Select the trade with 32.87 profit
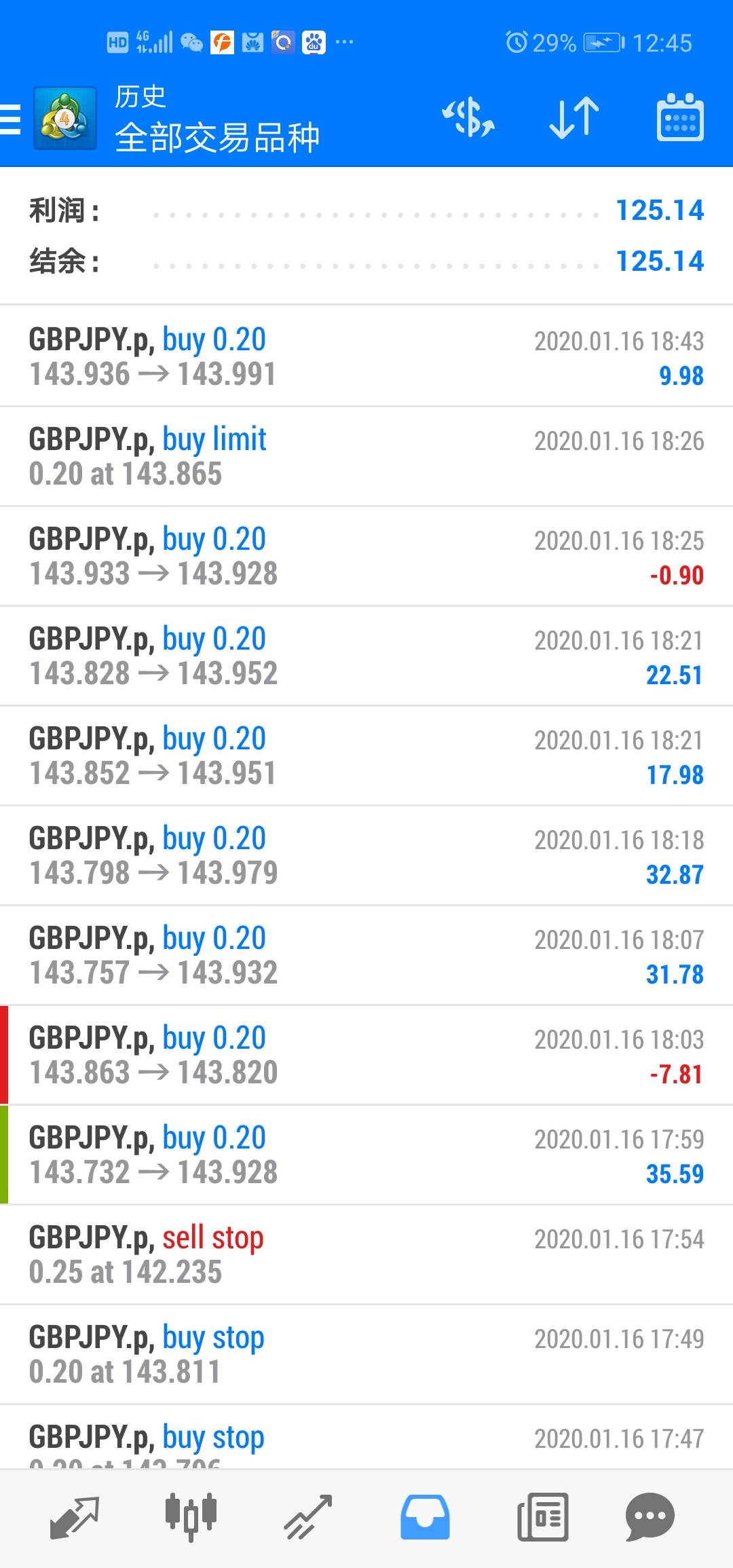Image resolution: width=733 pixels, height=1568 pixels. 366,855
